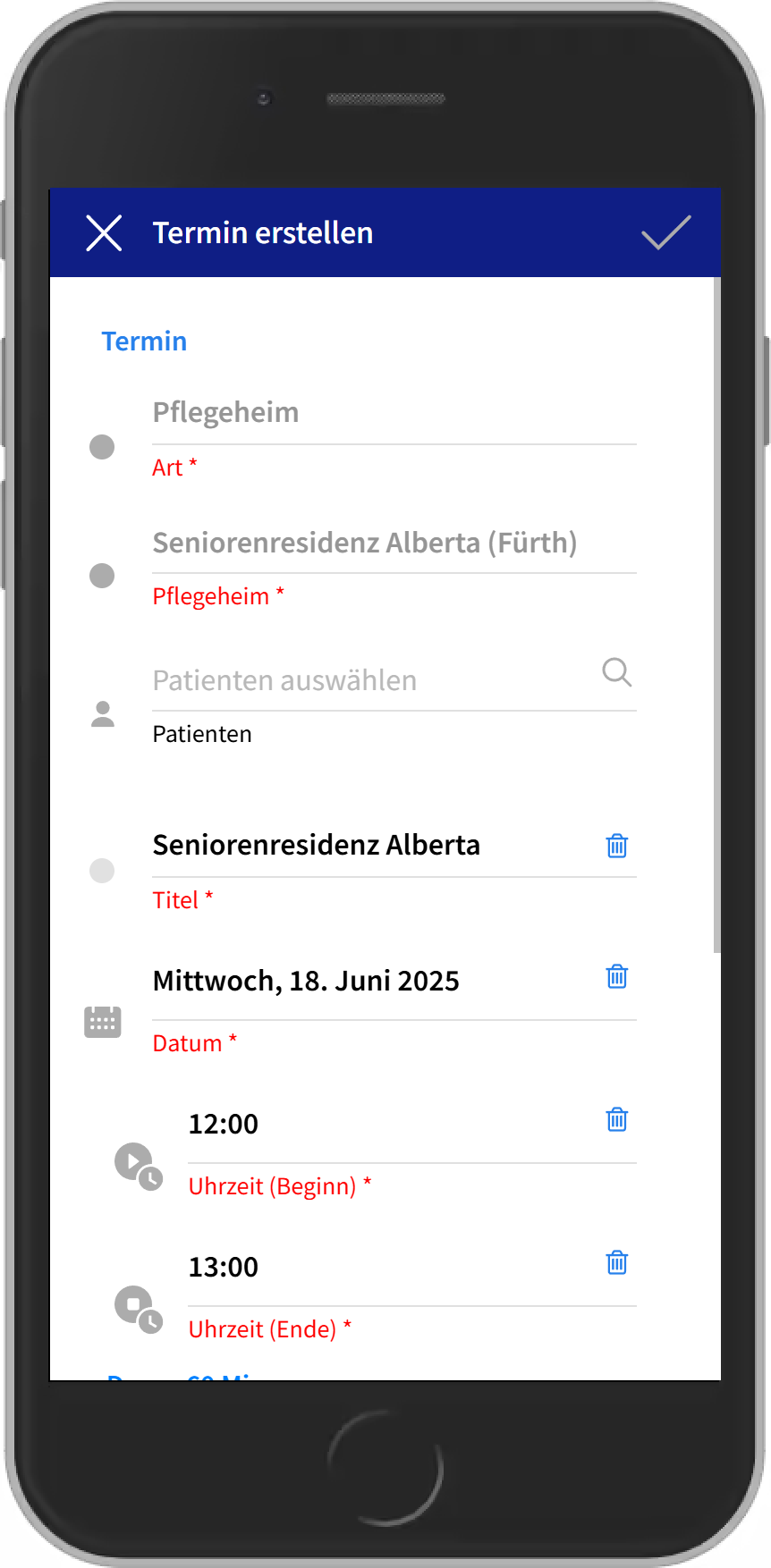Clear Uhrzeit (Ende) with trash icon
Image resolution: width=771 pixels, height=1568 pixels.
(x=617, y=1262)
